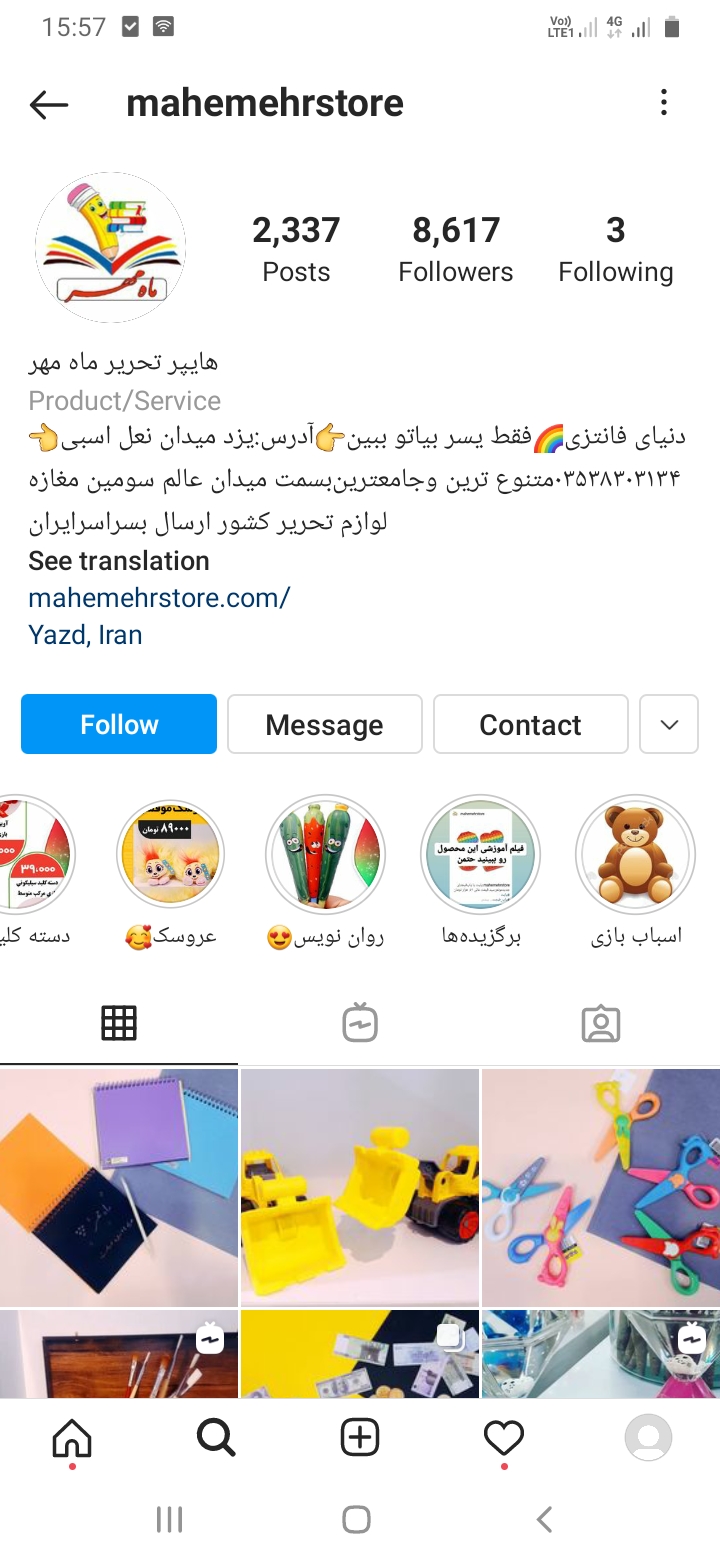Image resolution: width=720 pixels, height=1560 pixels.
Task: Create a new post with plus icon
Action: [x=360, y=1438]
